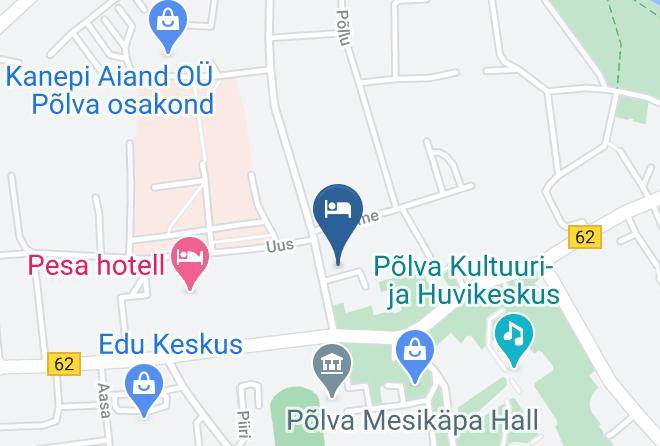Open the Kanepi Aiand OÜ Põlva osakond shop pin
Viewport: 660px width, 446px height.
click(168, 27)
